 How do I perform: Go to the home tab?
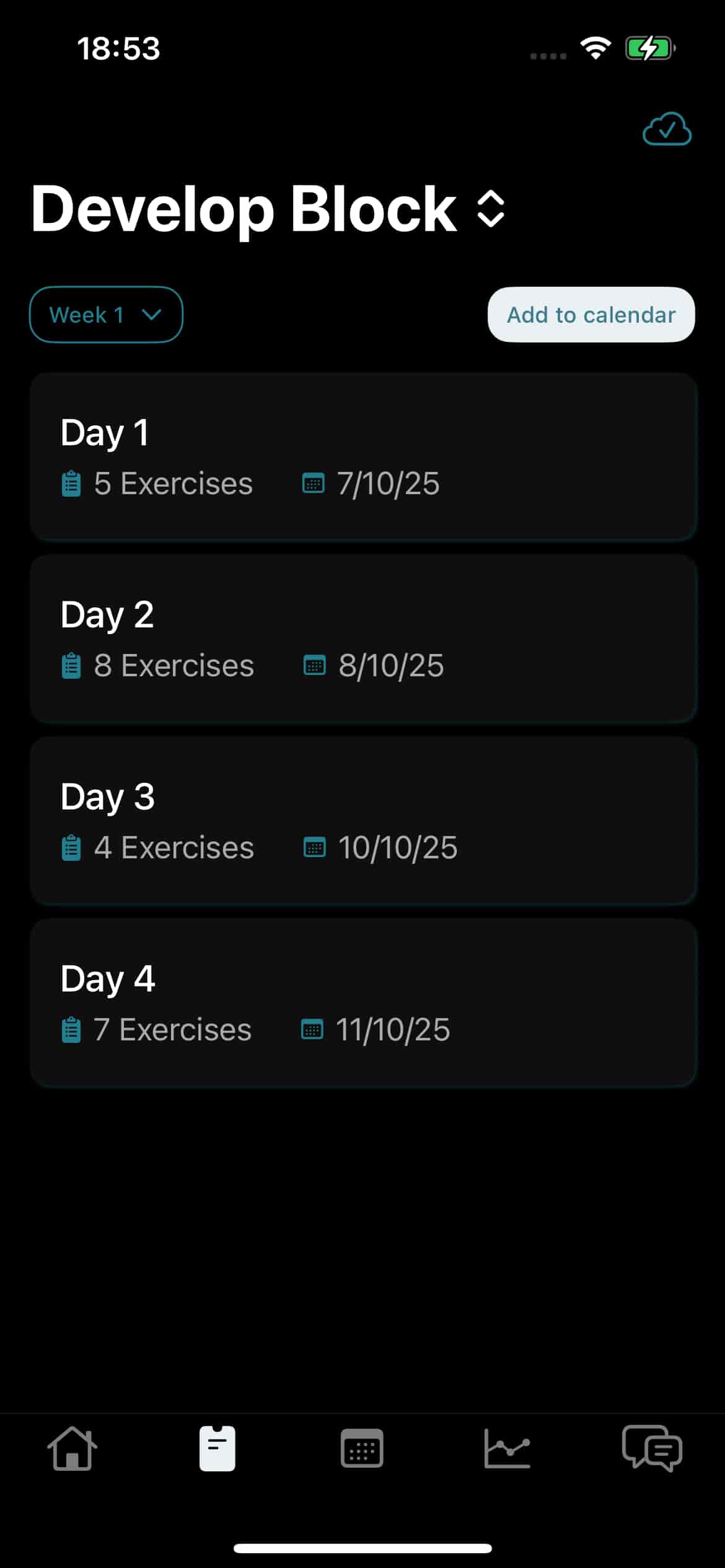pyautogui.click(x=72, y=1448)
